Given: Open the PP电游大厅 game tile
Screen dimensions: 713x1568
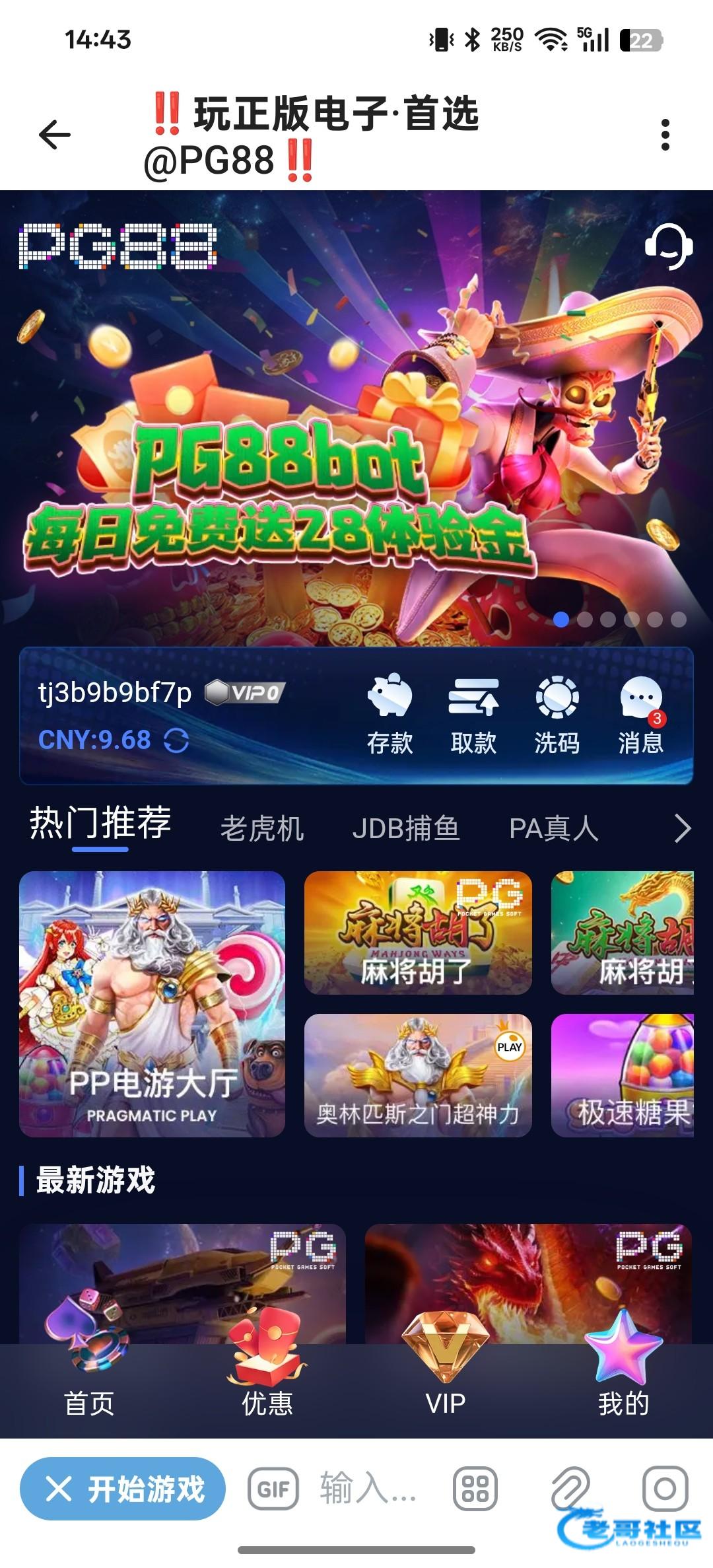Looking at the screenshot, I should point(152,1004).
